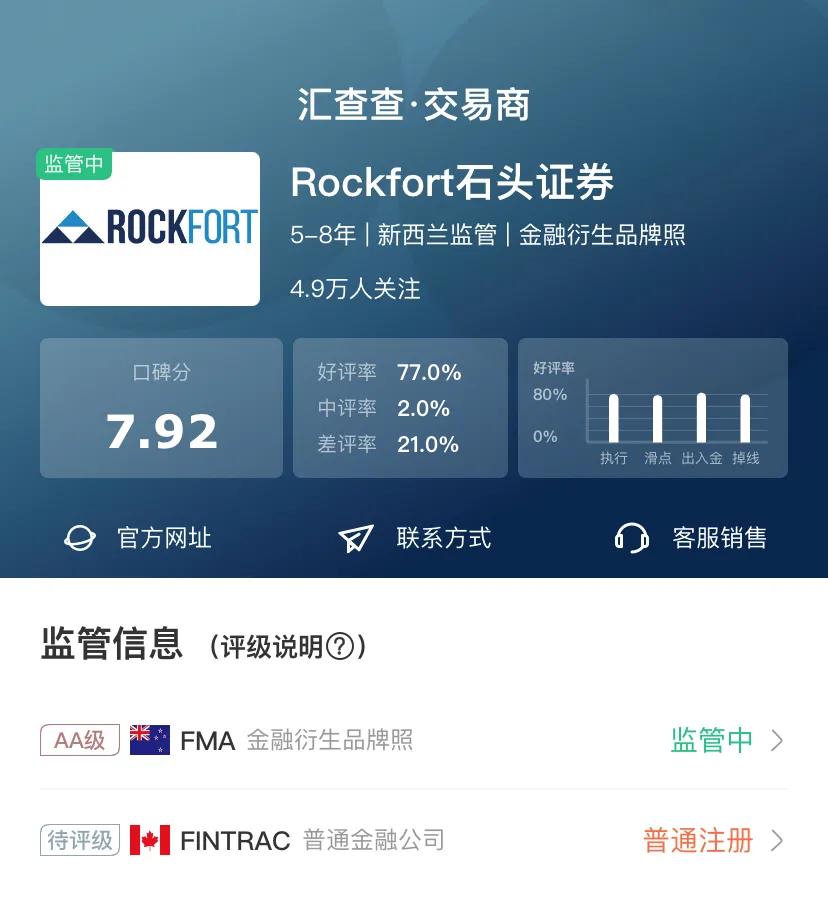Tap 联系方式 contact info
Screen dimensions: 828x920
(x=414, y=537)
